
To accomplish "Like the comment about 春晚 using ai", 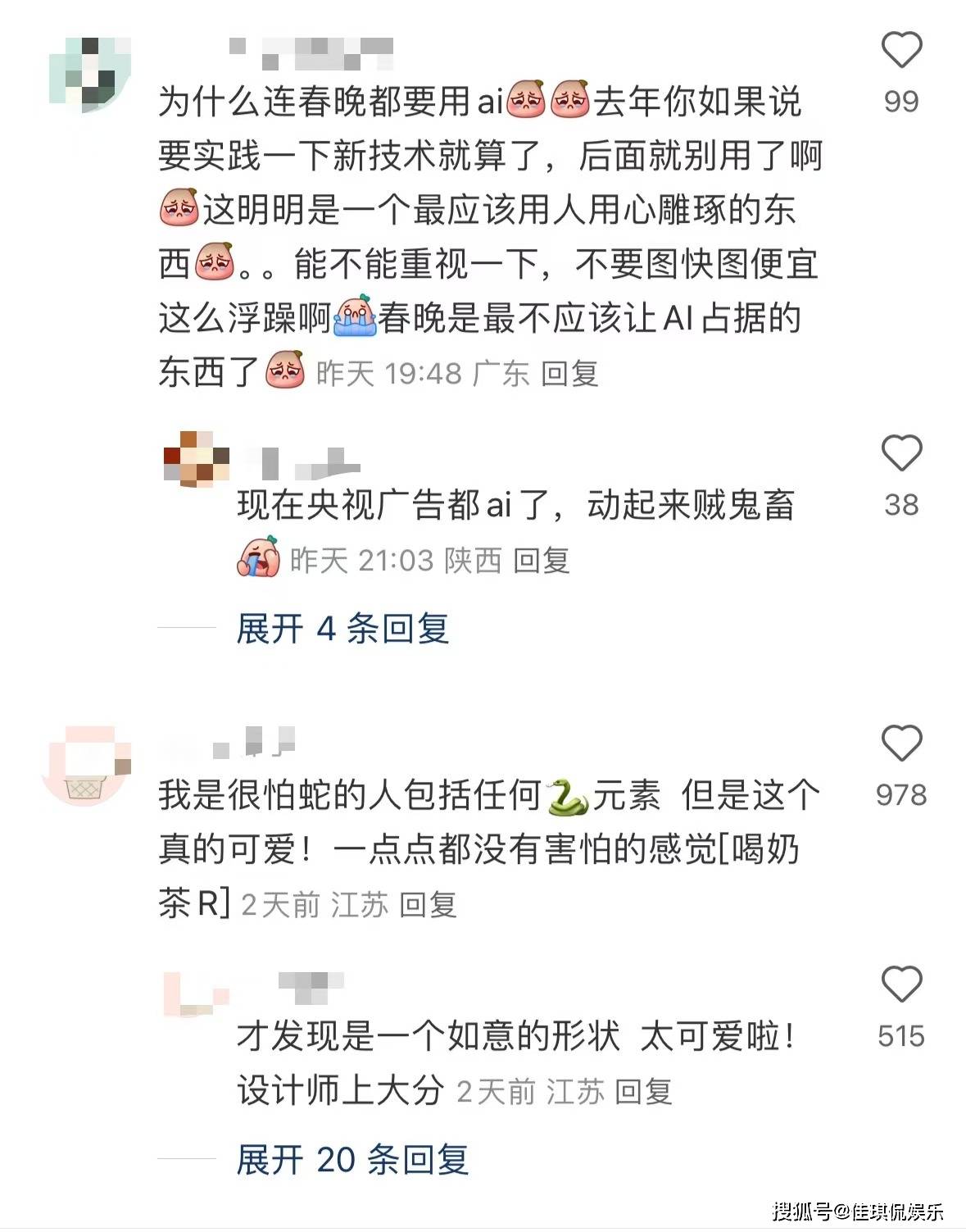I will [x=901, y=51].
